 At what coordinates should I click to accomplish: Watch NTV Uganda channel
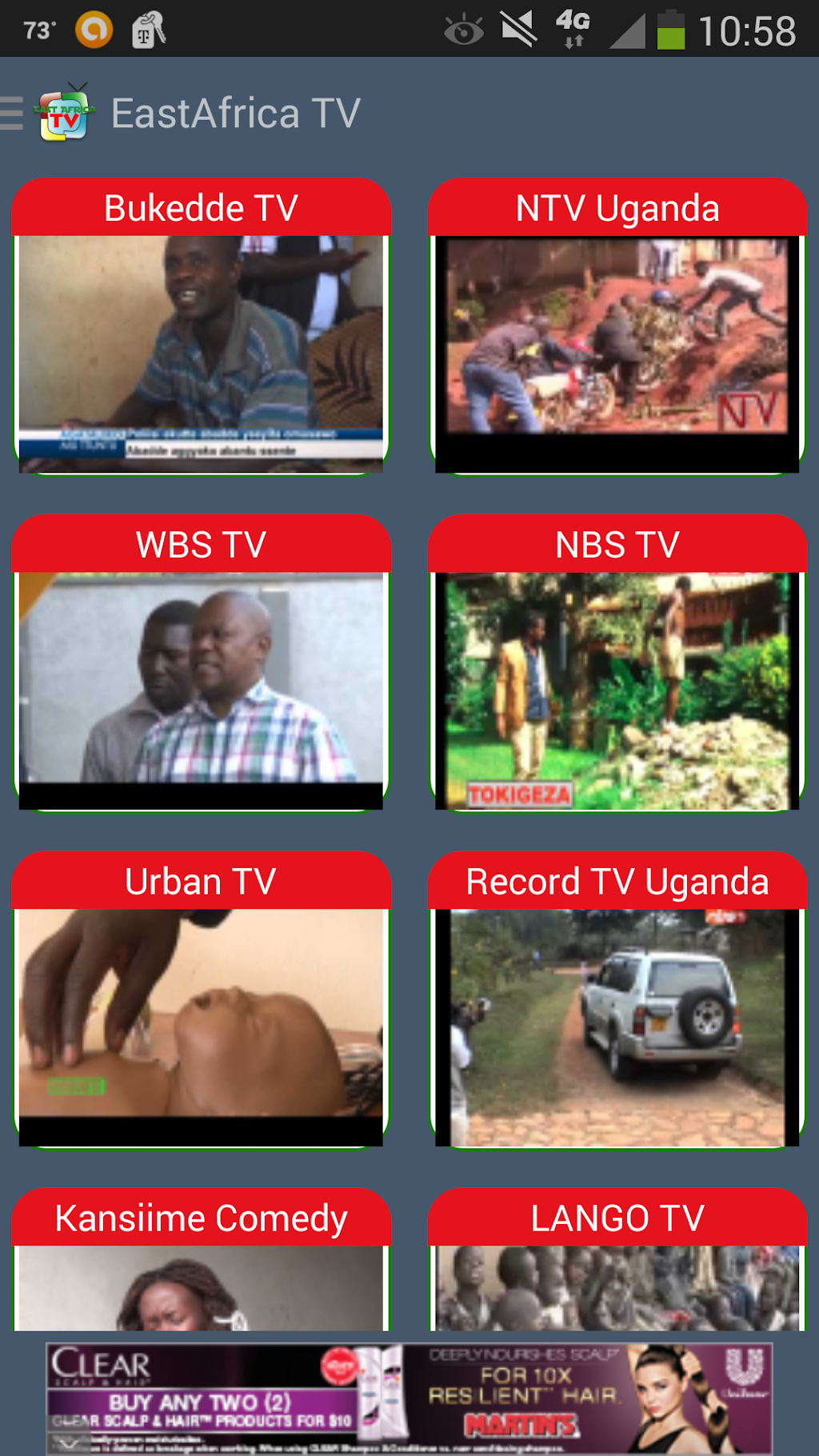(617, 328)
